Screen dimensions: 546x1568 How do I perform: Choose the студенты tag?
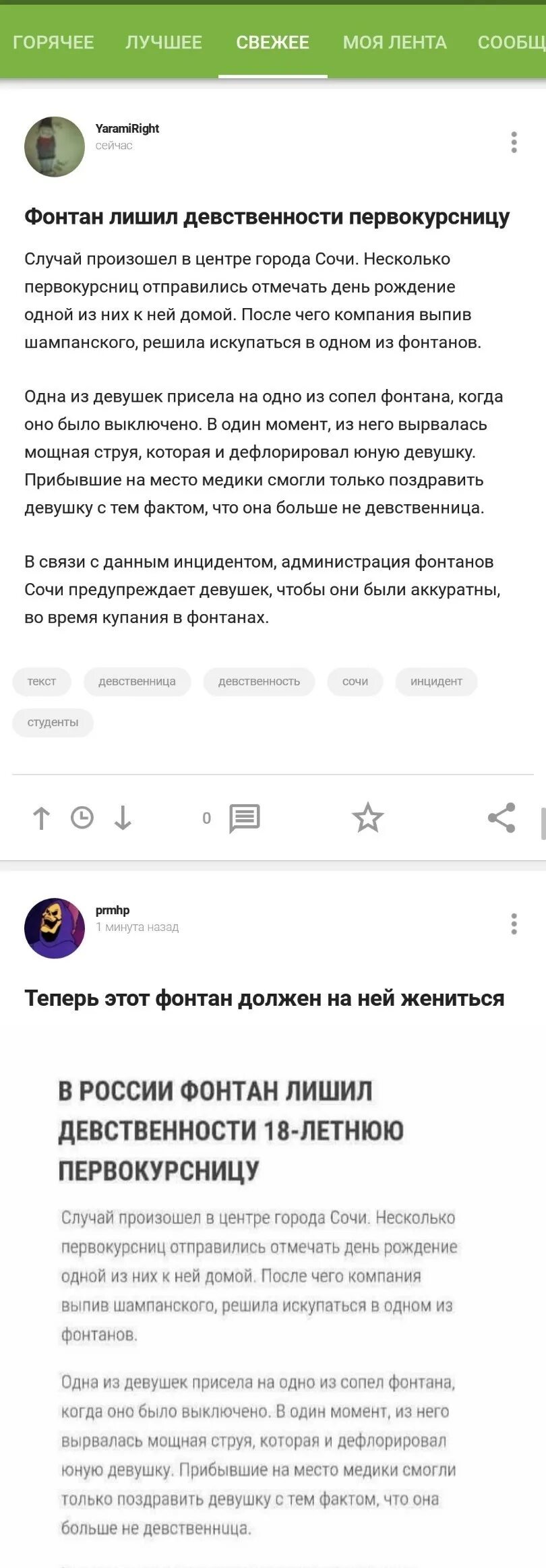click(53, 722)
